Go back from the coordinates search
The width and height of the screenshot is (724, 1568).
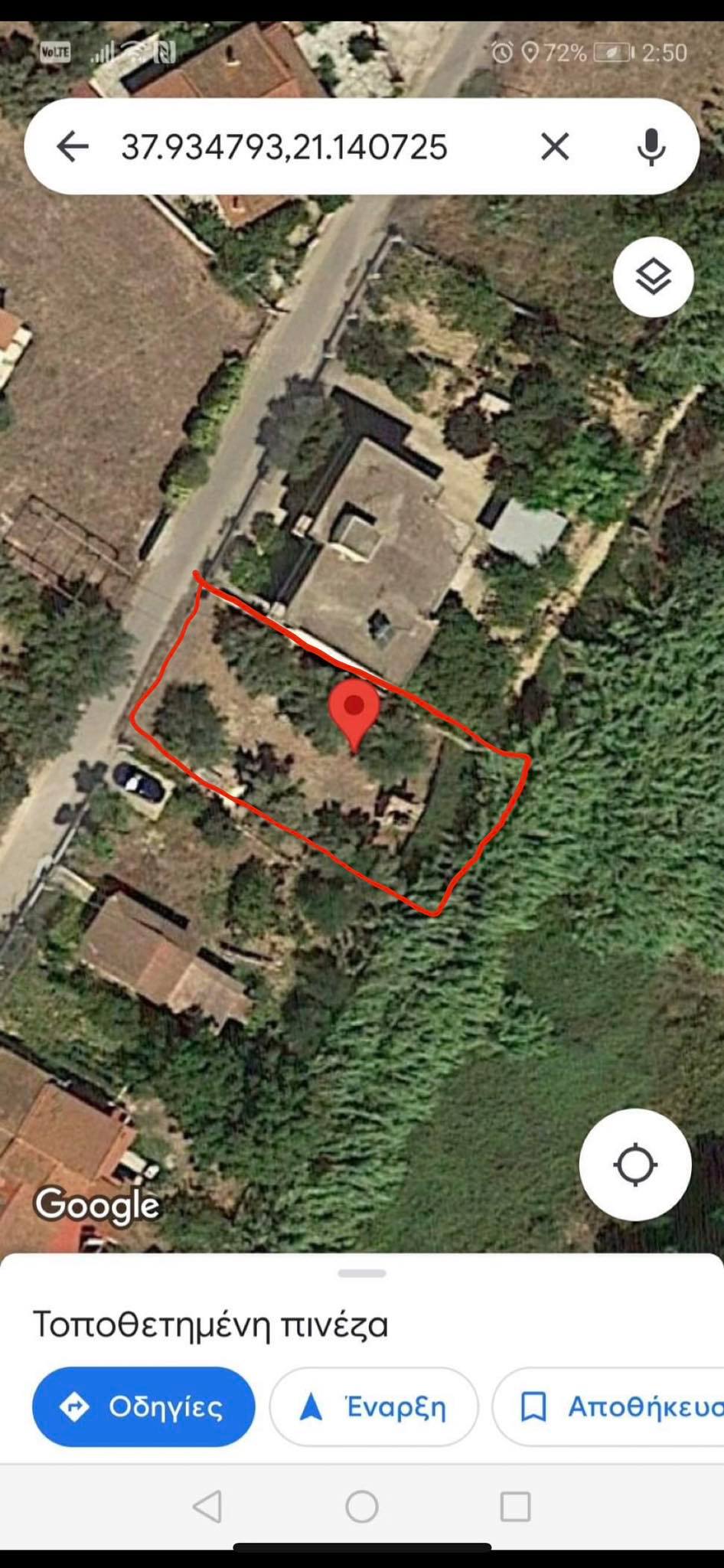point(73,146)
